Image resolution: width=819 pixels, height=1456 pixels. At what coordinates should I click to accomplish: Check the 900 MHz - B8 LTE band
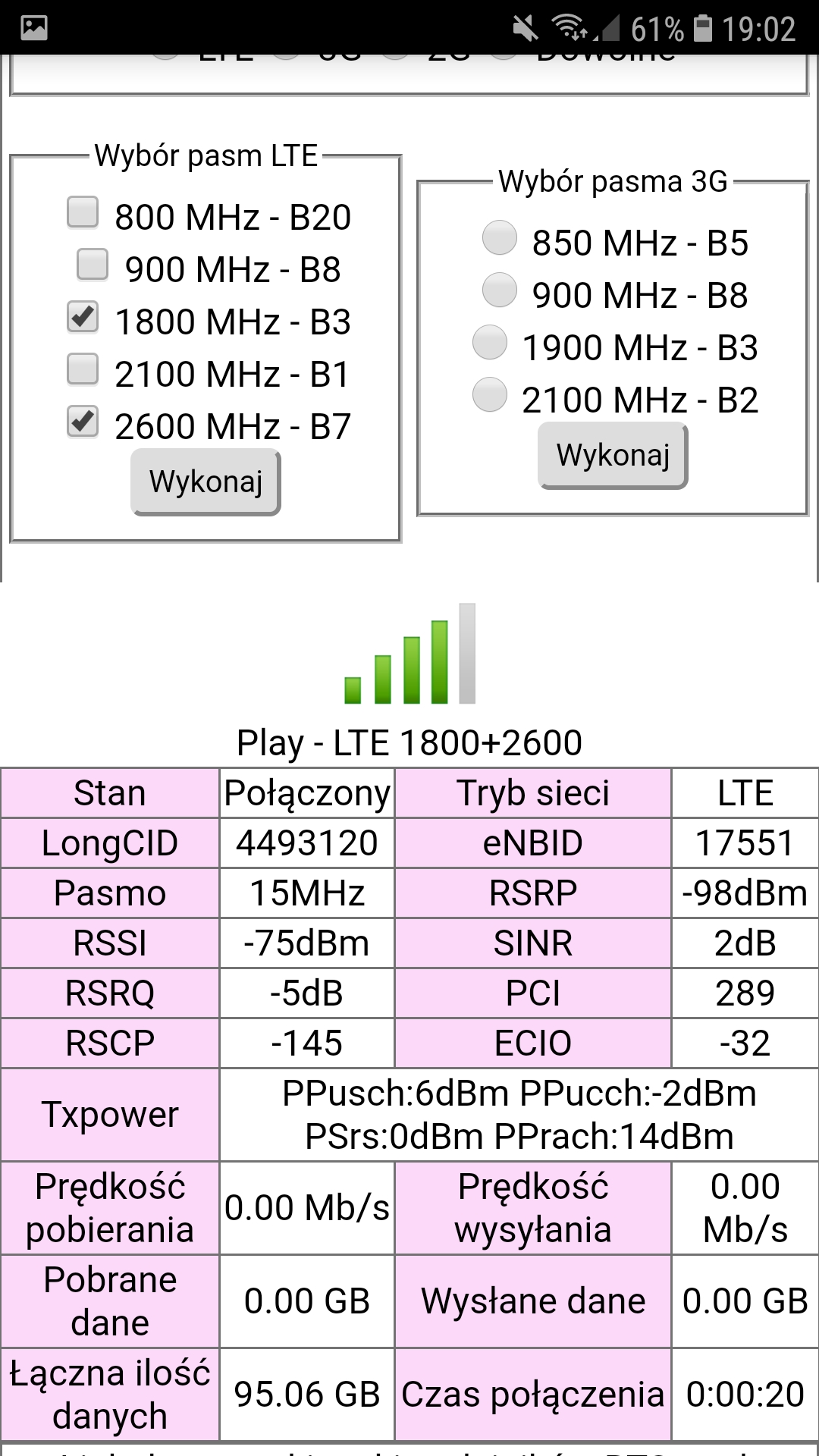click(x=93, y=265)
